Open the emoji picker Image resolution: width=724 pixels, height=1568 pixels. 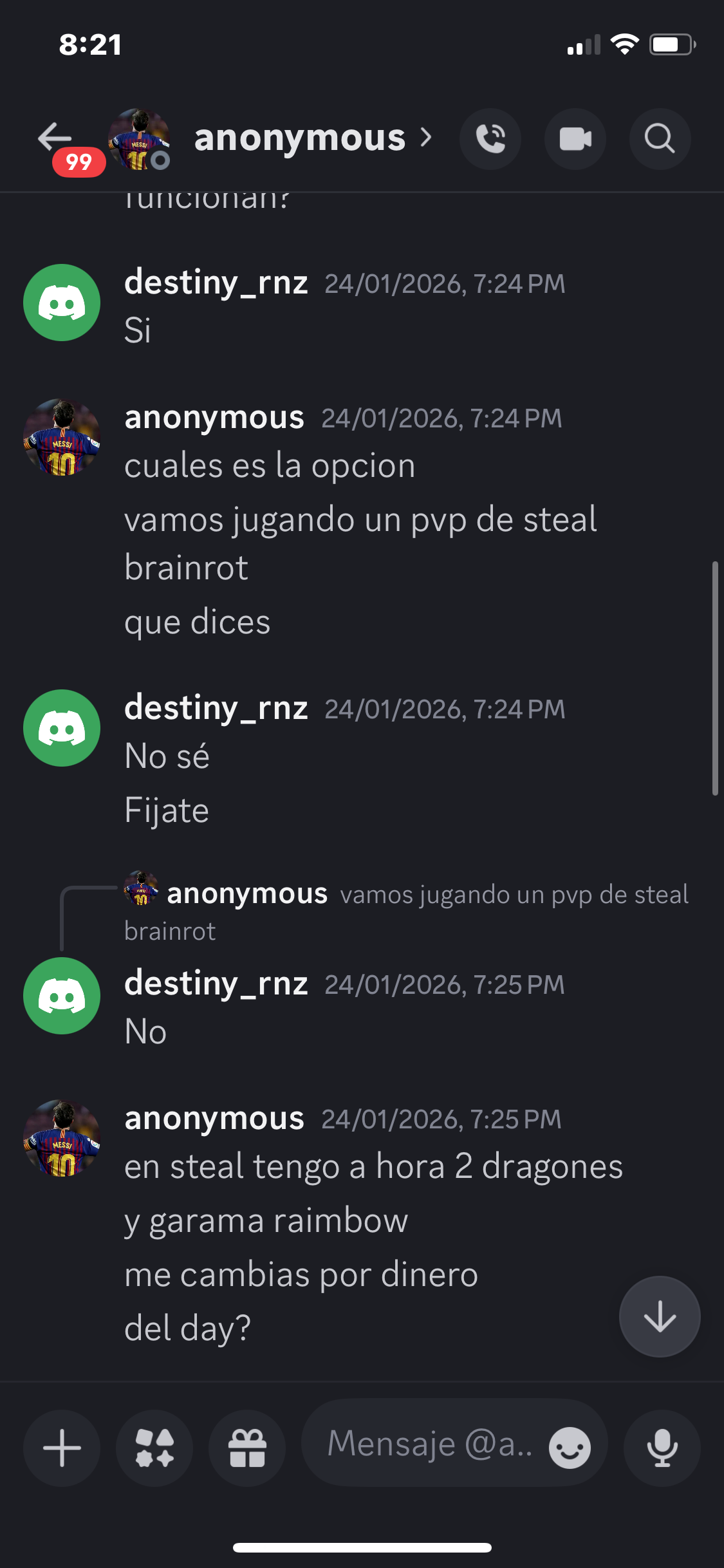coord(570,1448)
